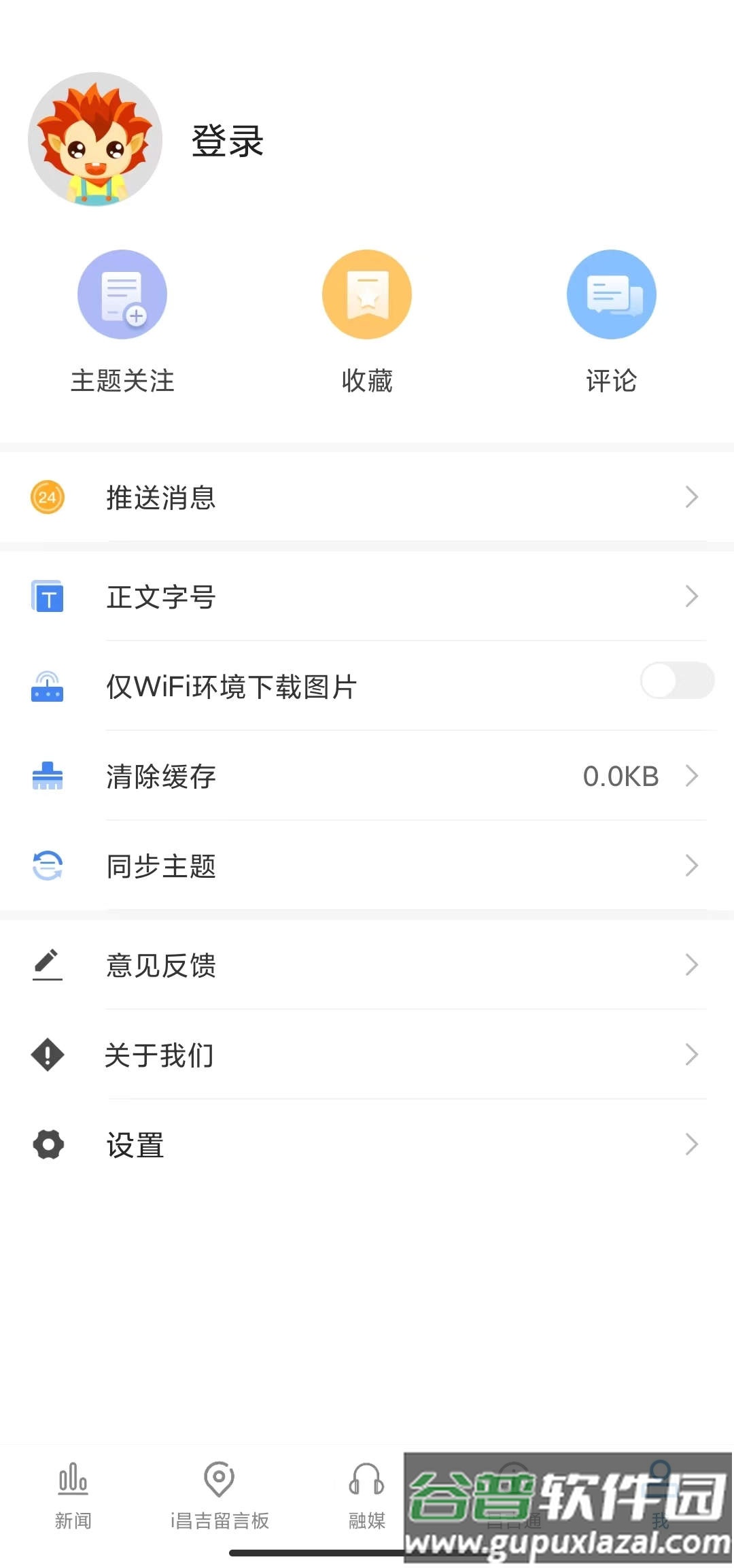Open the 设置 settings row
This screenshot has width=734, height=1568.
click(x=367, y=1145)
